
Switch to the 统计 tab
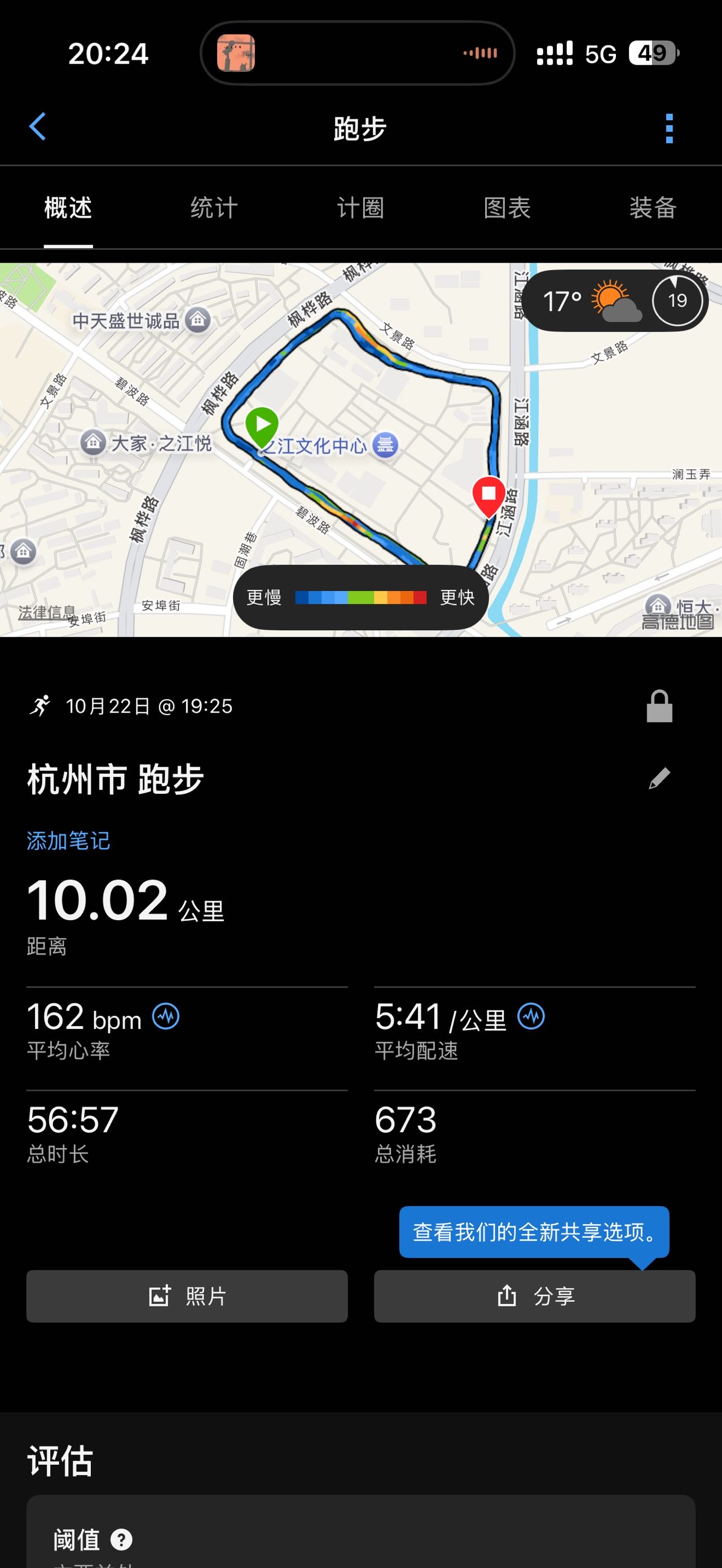click(214, 207)
